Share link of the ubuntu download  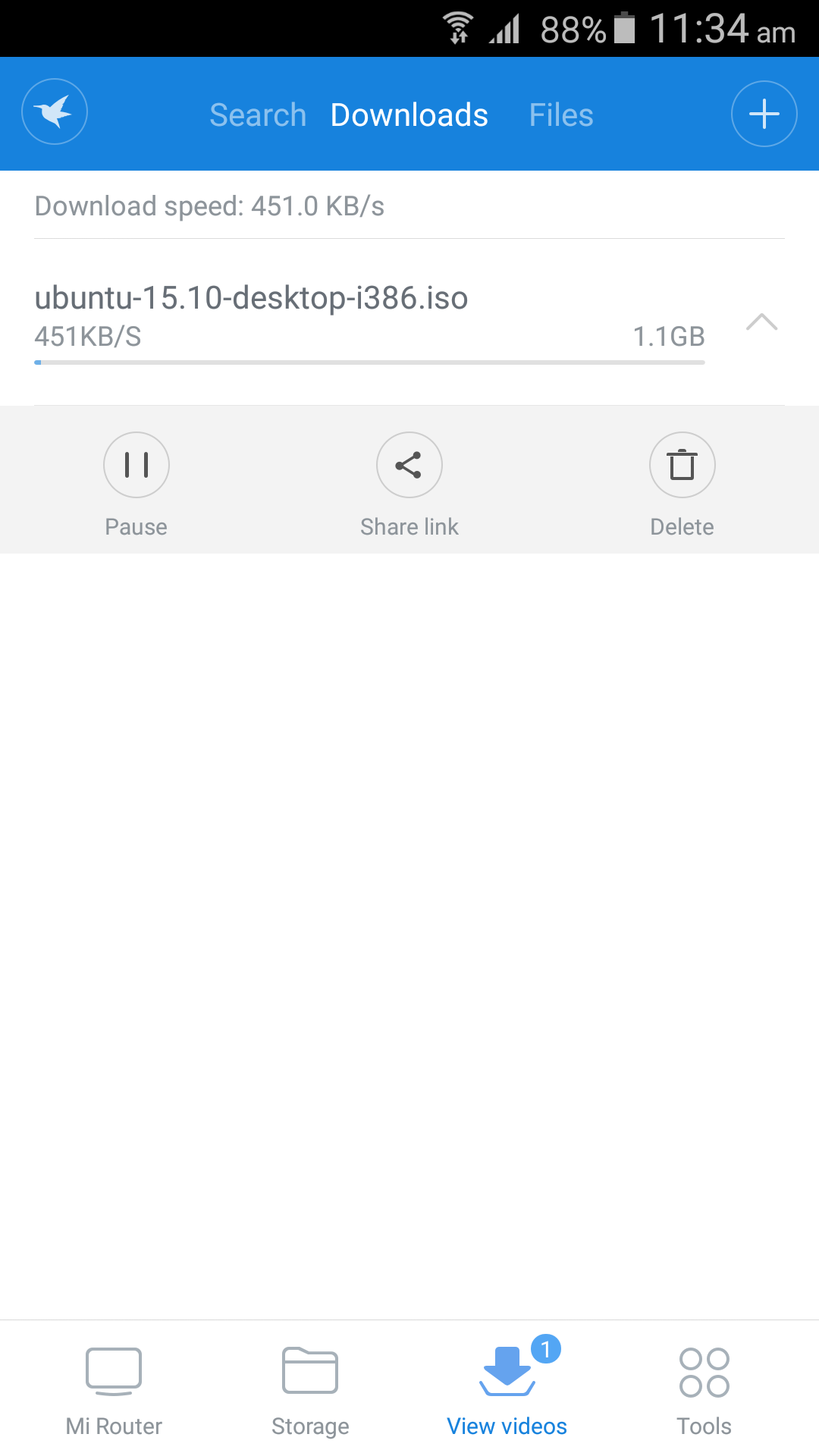tap(409, 465)
